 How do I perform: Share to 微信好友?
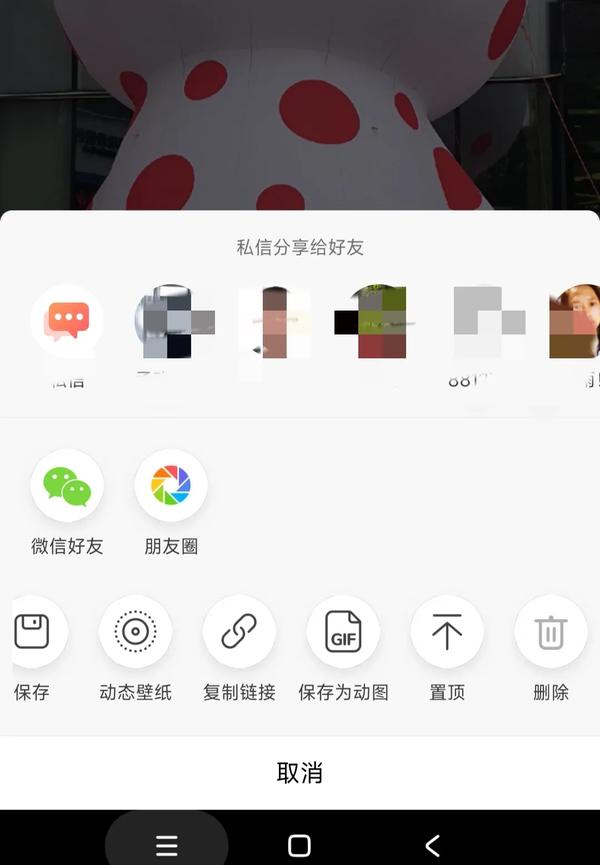[x=67, y=486]
